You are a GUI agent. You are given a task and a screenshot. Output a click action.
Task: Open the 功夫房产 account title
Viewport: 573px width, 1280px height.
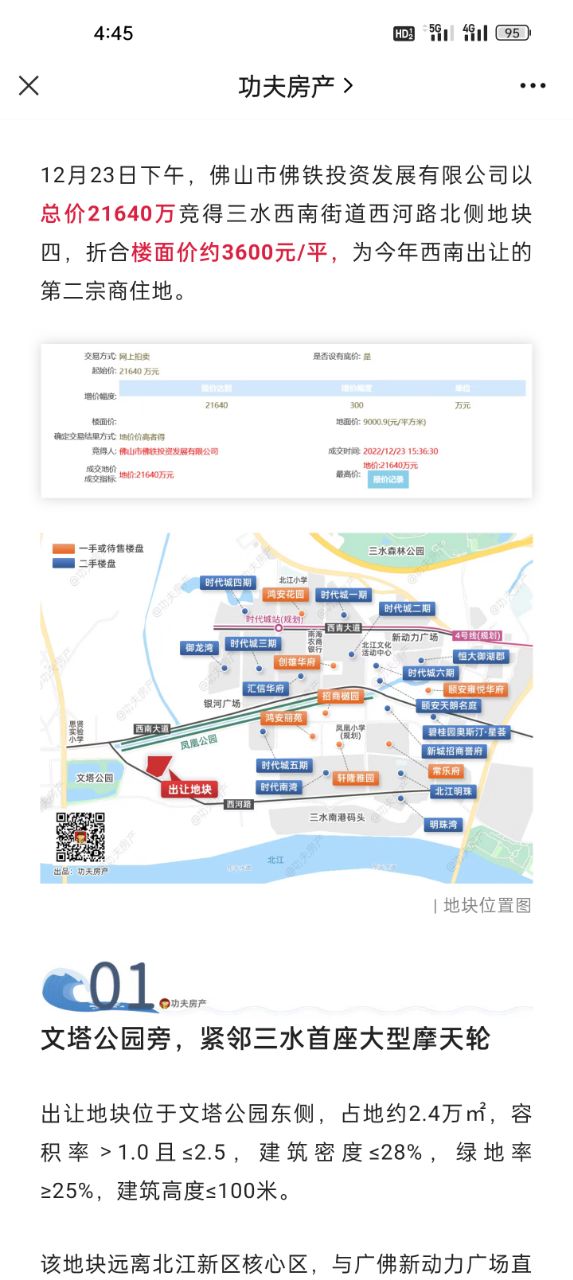point(296,86)
